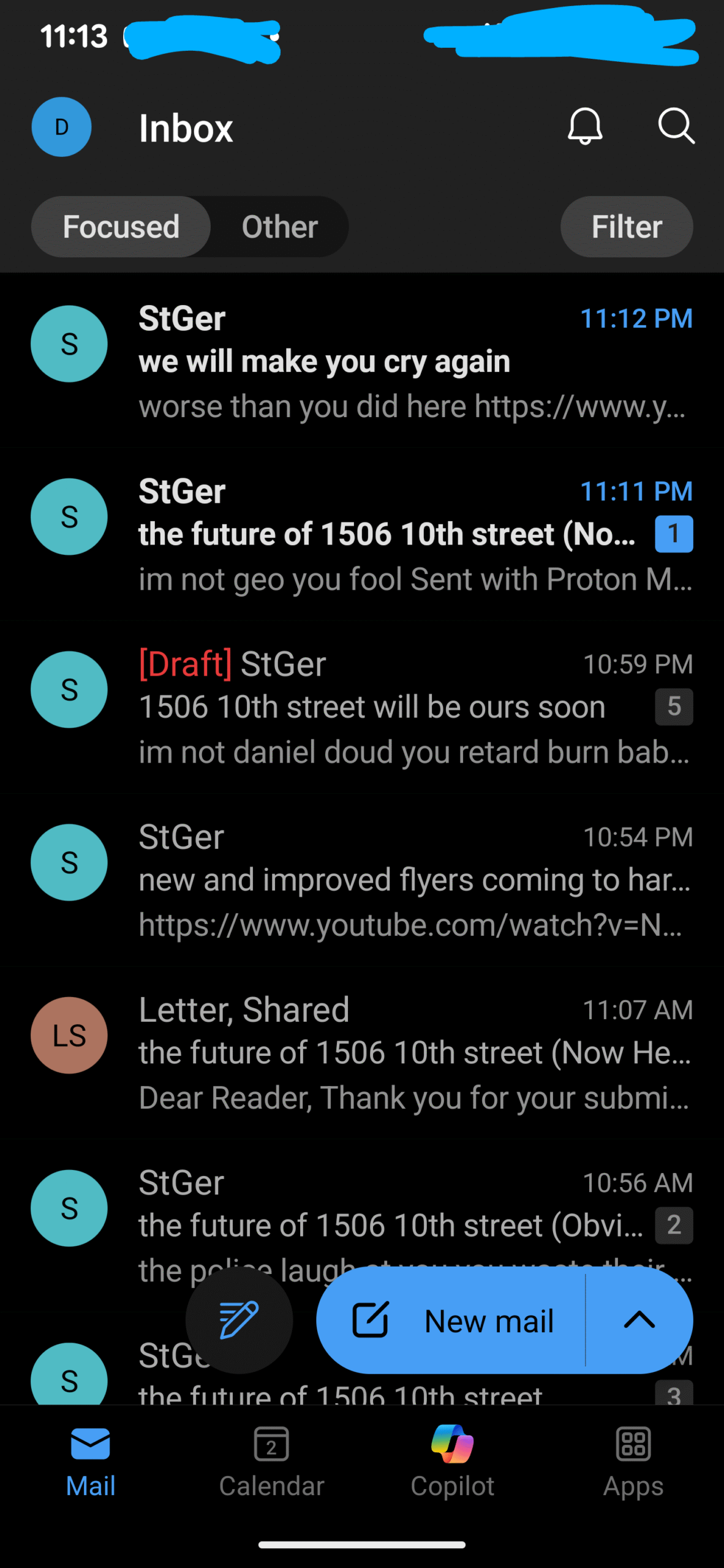724x1568 pixels.
Task: Switch to the Other inbox tab
Action: point(279,227)
